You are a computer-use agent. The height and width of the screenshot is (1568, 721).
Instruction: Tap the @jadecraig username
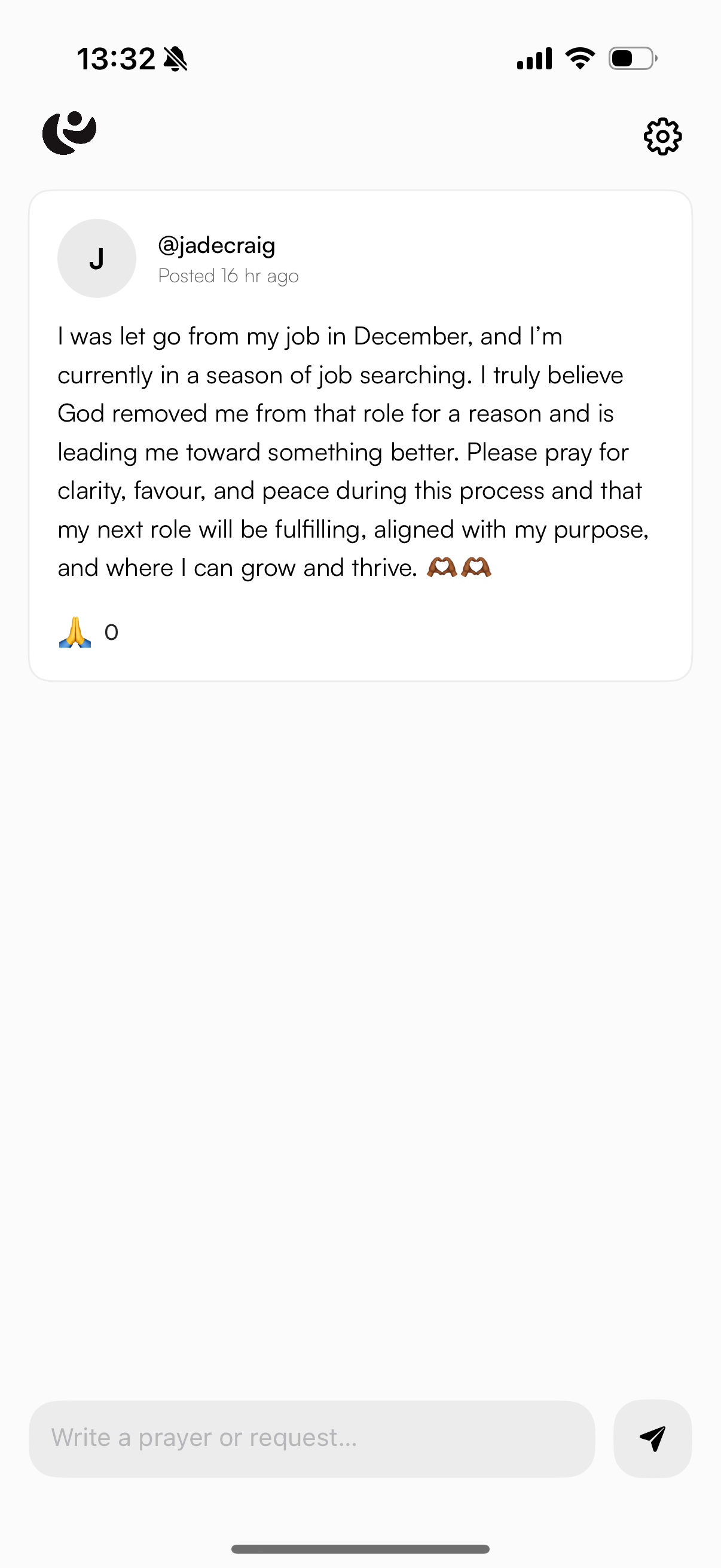pos(216,245)
